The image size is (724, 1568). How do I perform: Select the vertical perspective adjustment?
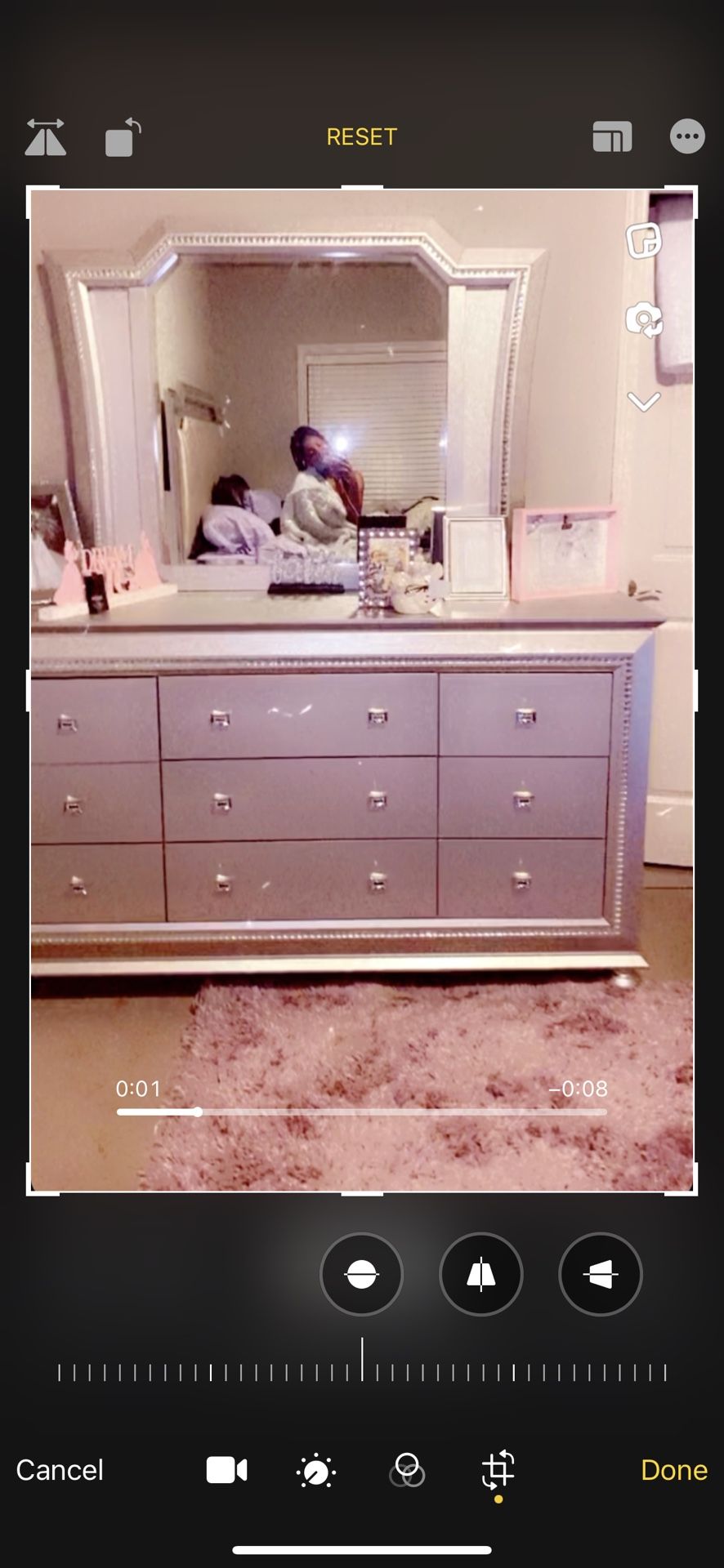tap(481, 1274)
